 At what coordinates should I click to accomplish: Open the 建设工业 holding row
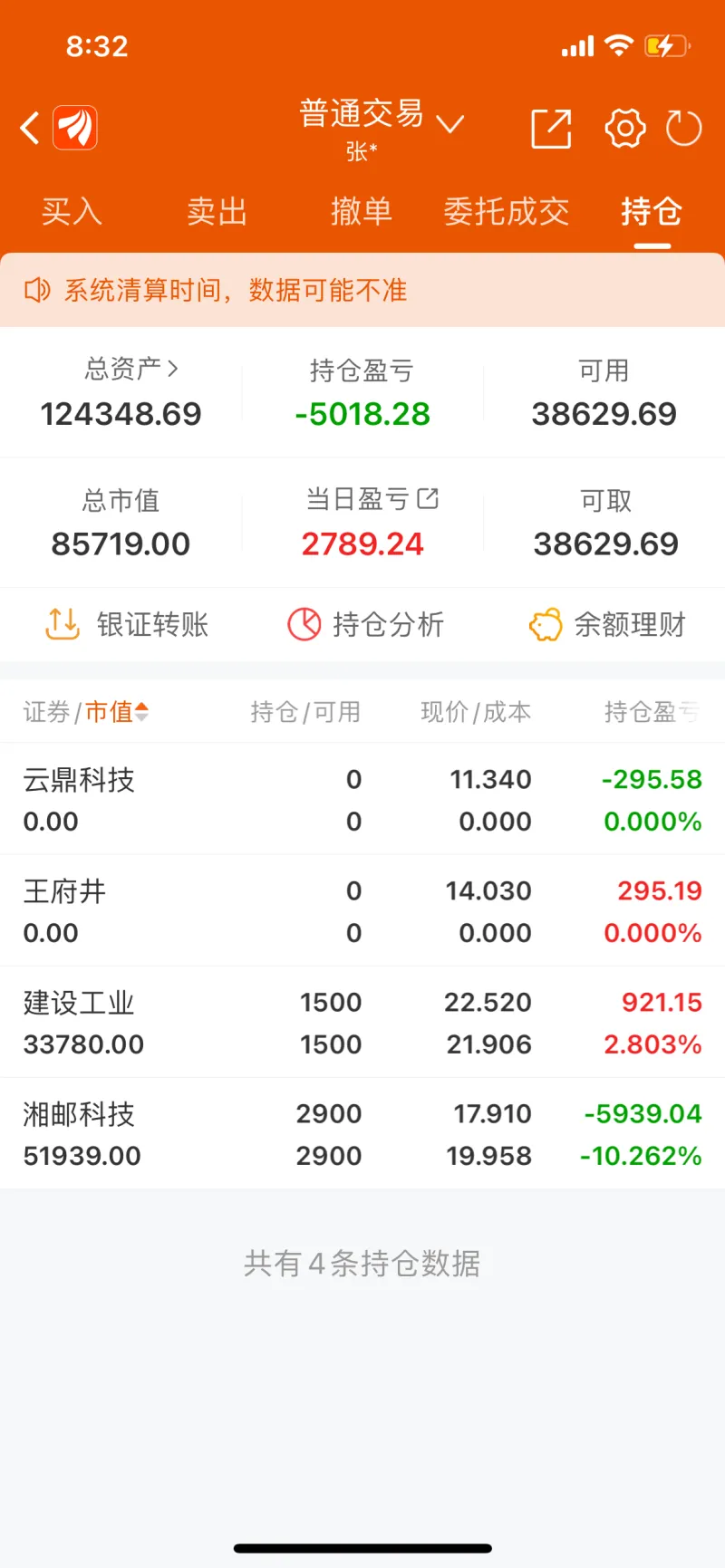362,1022
